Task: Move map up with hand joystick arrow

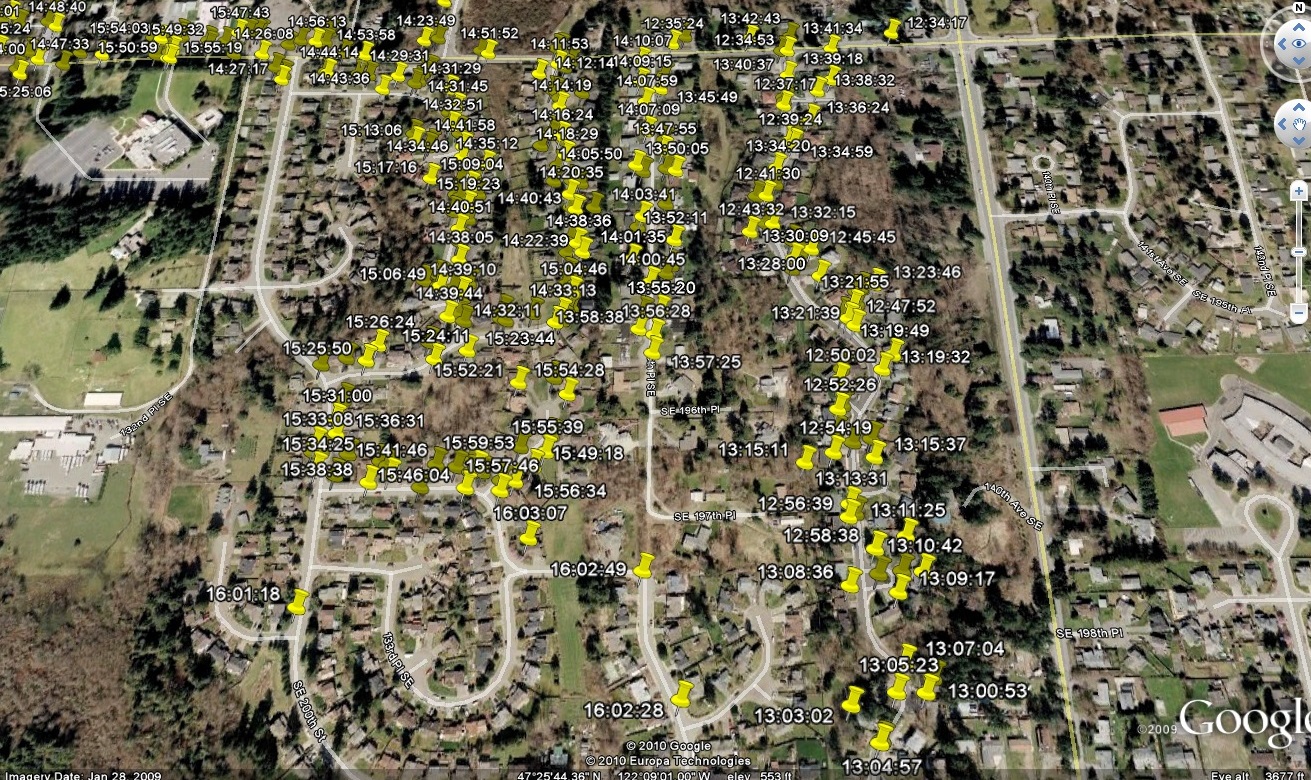Action: pos(1299,107)
